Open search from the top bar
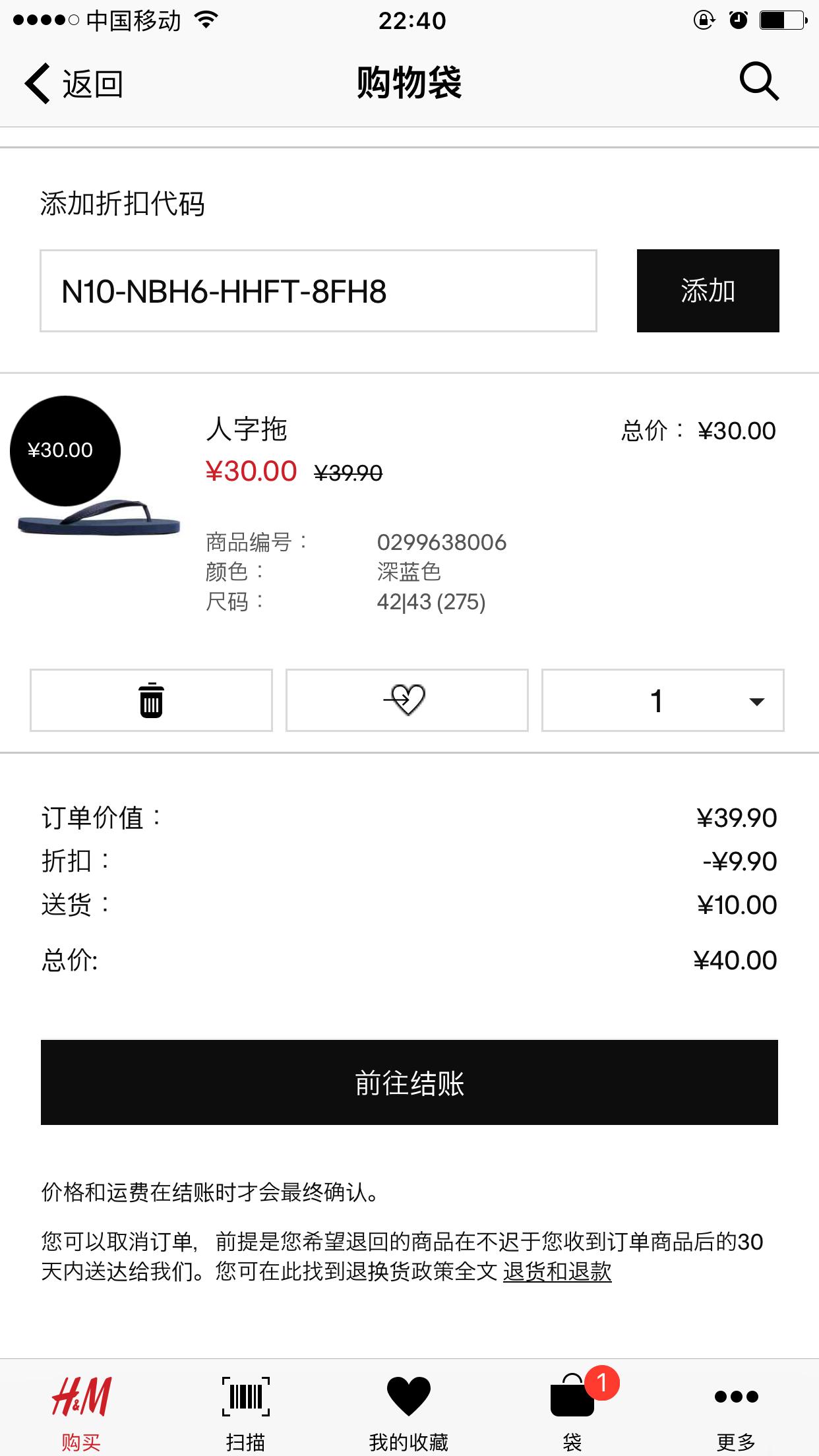This screenshot has width=819, height=1456. coord(759,82)
